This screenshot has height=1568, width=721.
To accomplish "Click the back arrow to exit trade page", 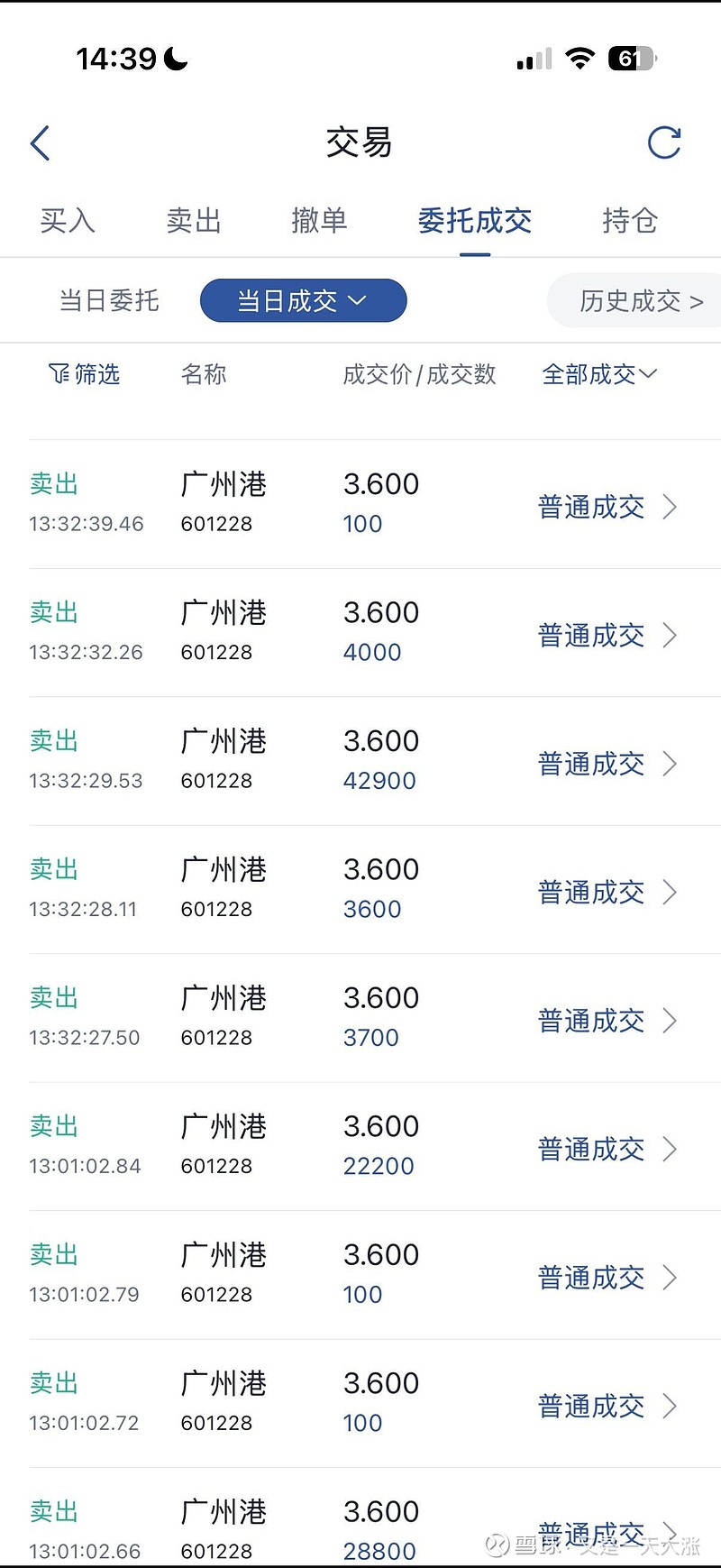I will [x=40, y=142].
